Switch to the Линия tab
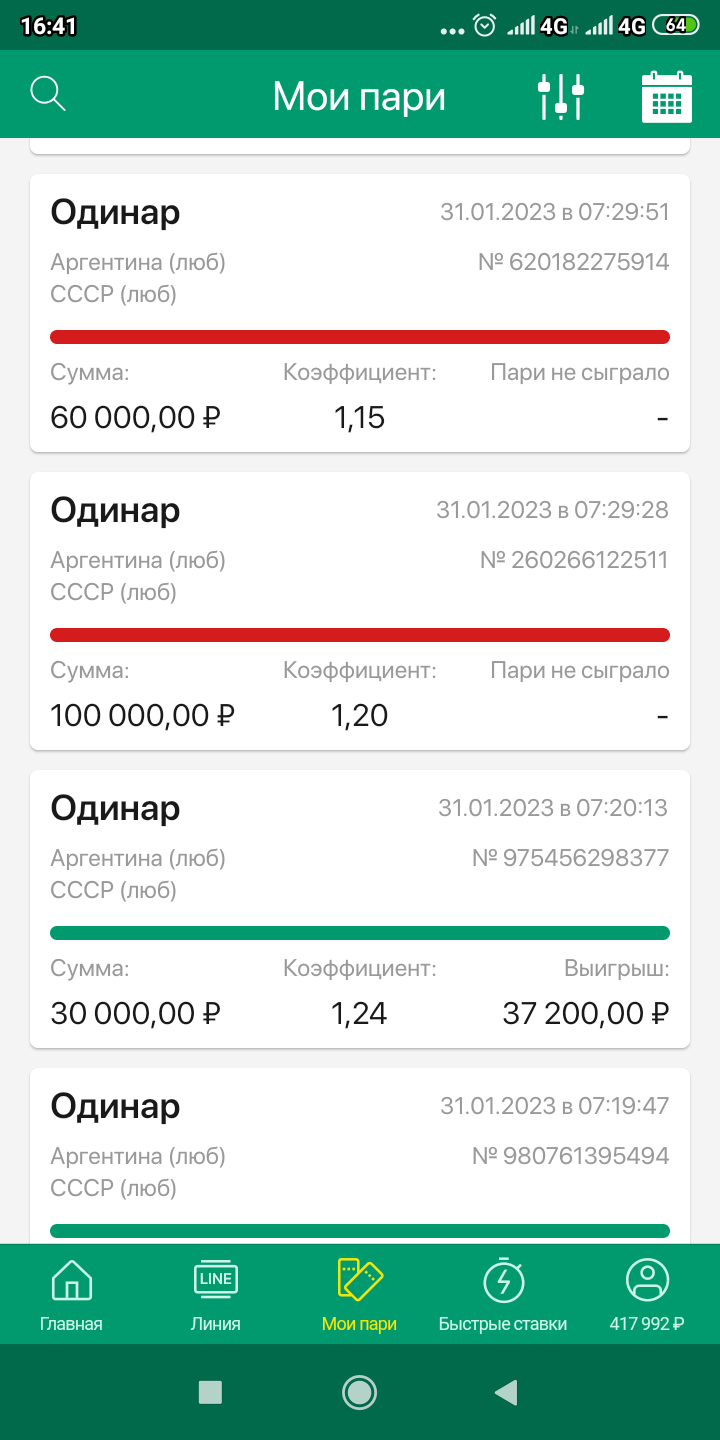This screenshot has height=1440, width=720. pos(215,1295)
